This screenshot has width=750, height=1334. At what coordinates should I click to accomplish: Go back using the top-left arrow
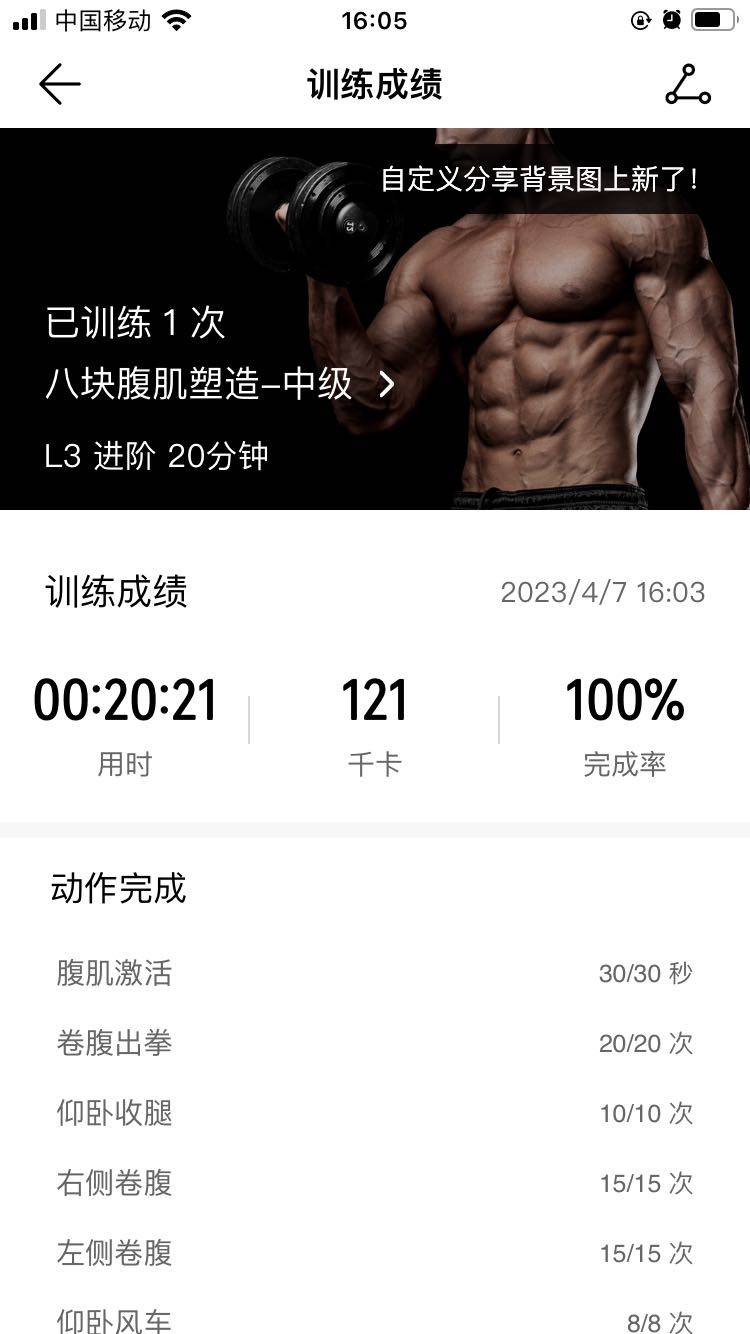click(x=59, y=85)
